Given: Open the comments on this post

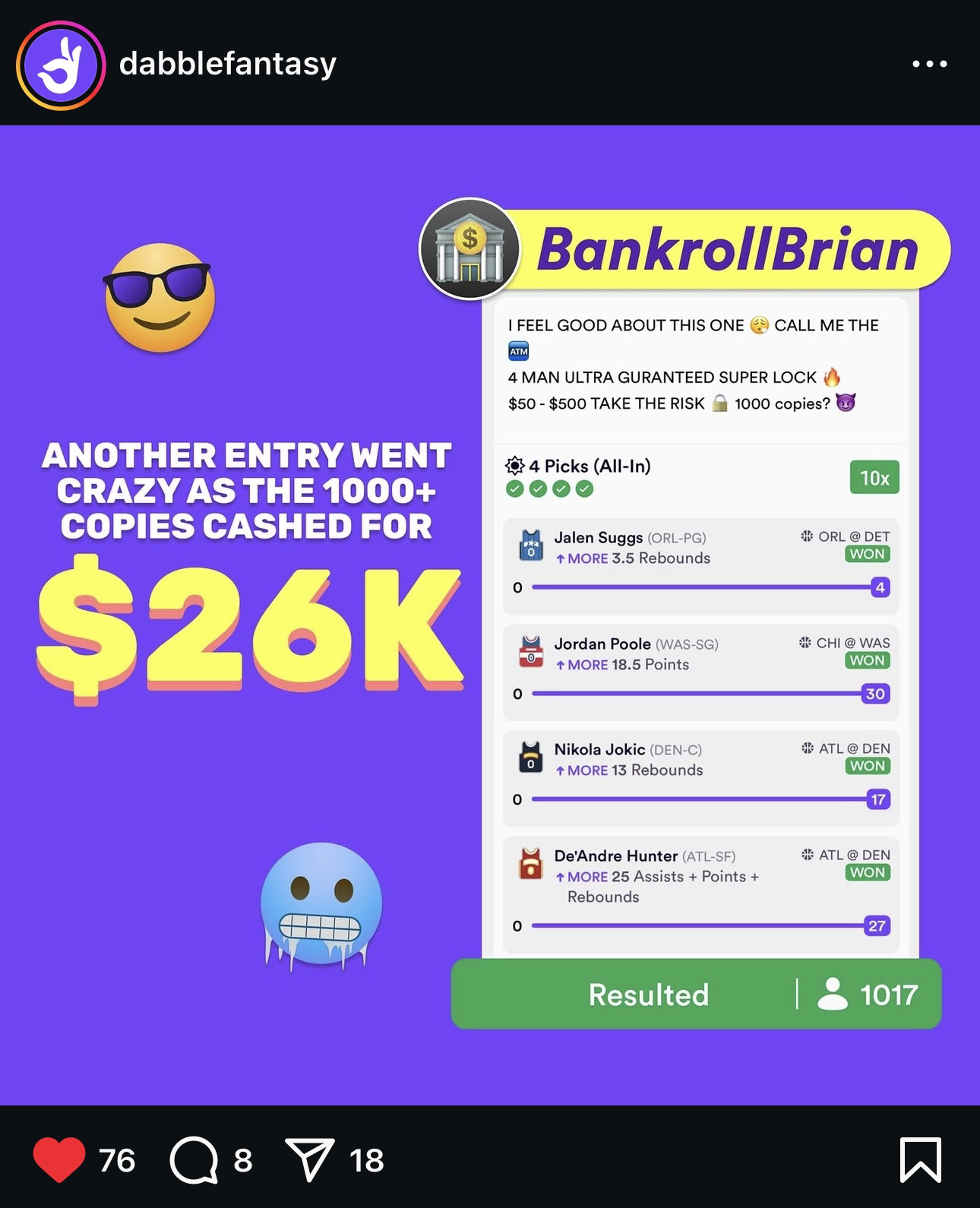Looking at the screenshot, I should 194,1159.
